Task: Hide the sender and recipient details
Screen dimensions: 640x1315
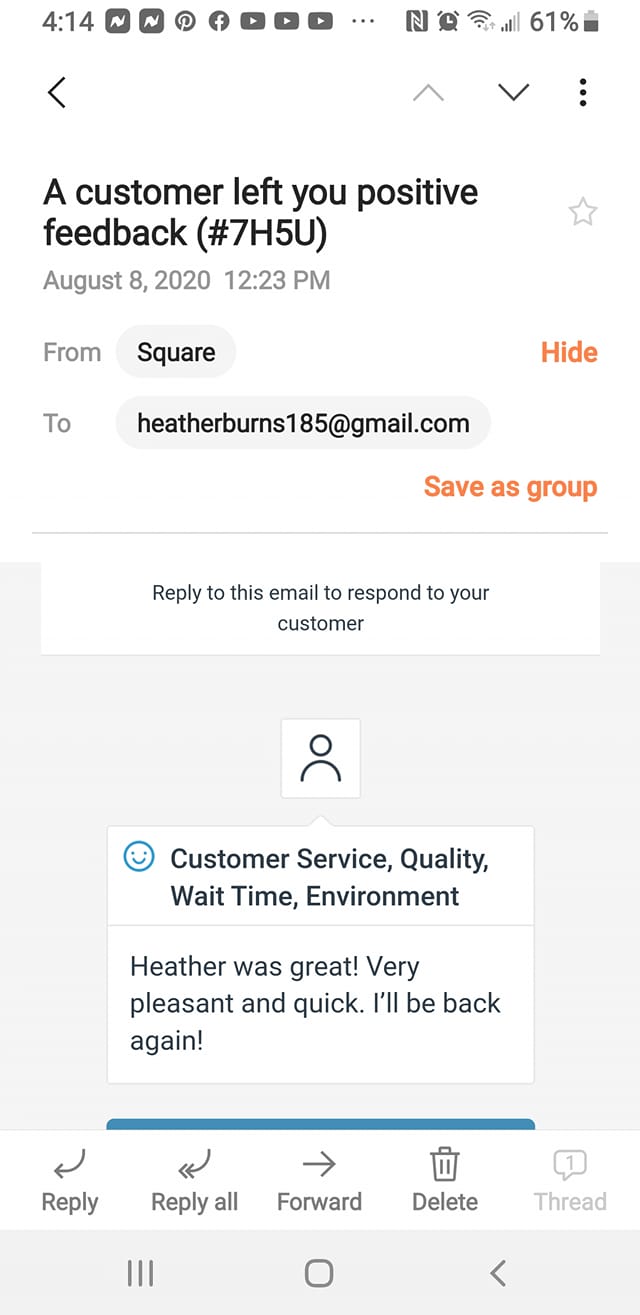Action: point(568,352)
